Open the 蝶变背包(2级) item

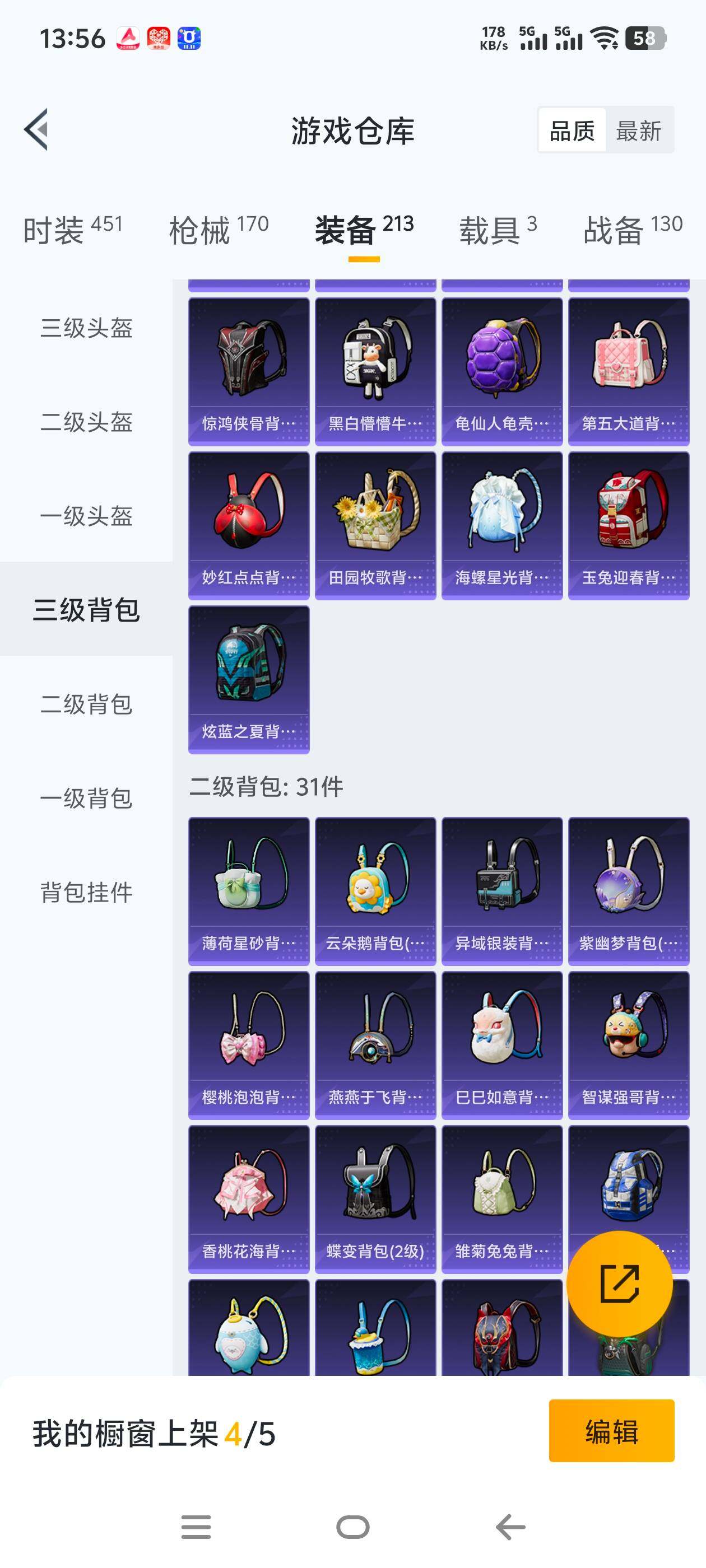tap(375, 1199)
